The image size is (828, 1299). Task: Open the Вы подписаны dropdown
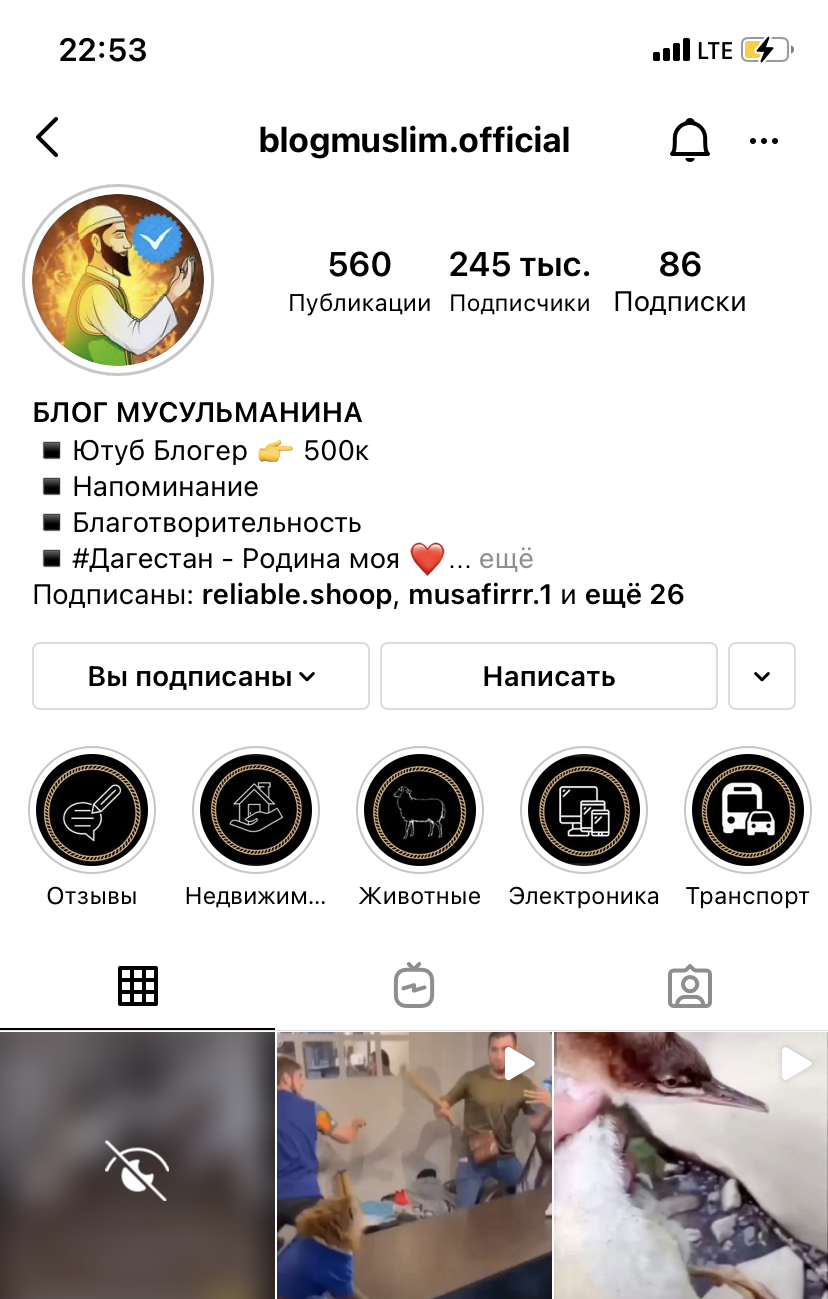pos(201,676)
